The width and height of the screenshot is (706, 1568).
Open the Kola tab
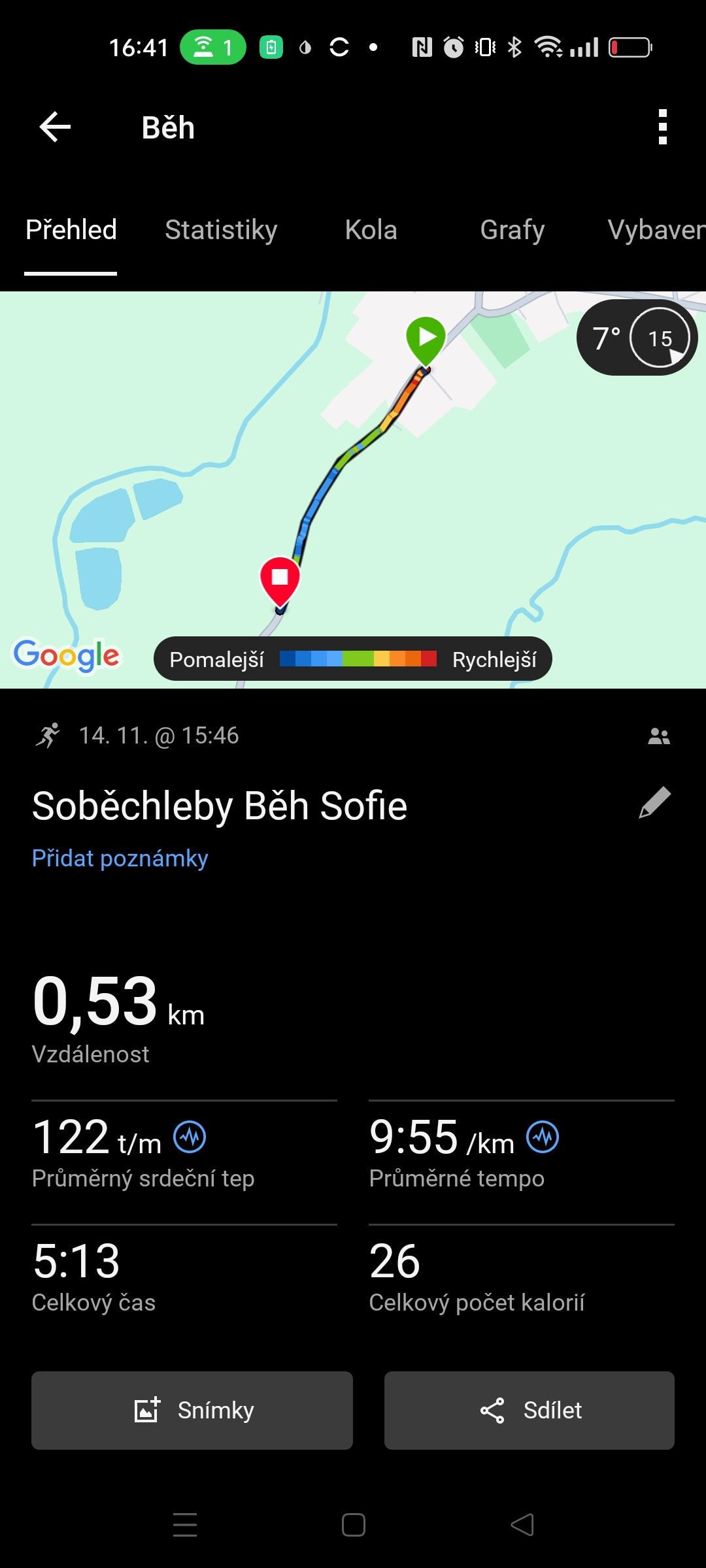(371, 230)
